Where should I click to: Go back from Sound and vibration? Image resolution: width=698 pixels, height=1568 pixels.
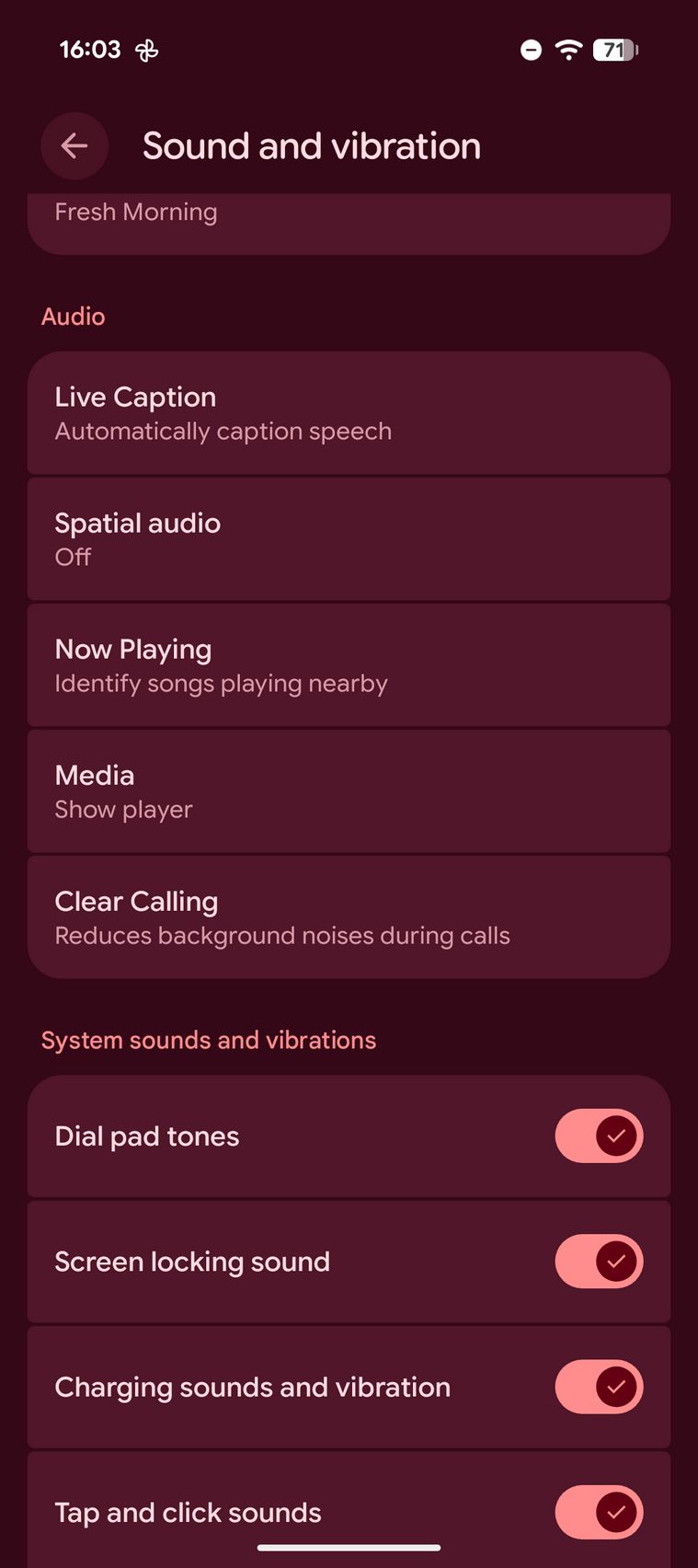(x=74, y=145)
